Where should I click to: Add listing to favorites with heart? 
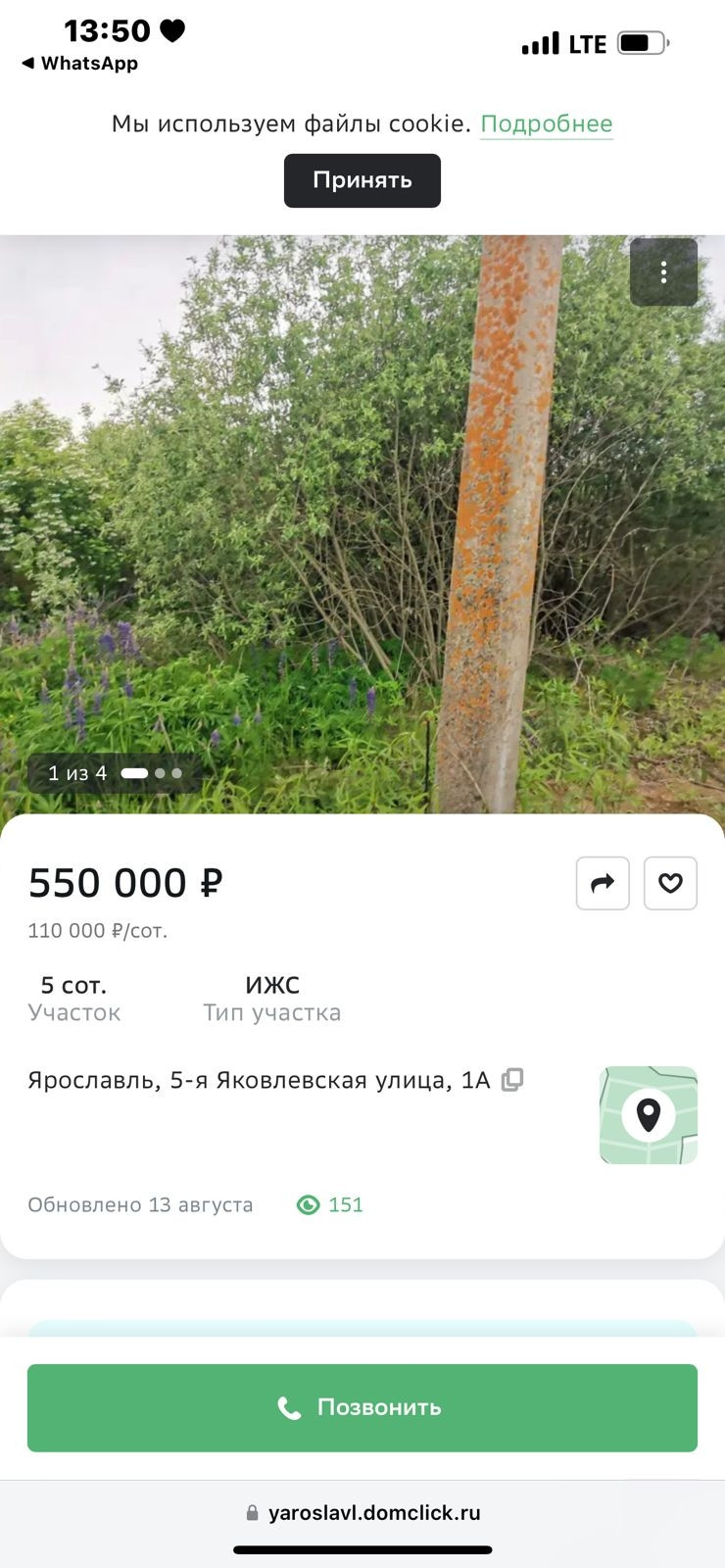click(x=670, y=883)
